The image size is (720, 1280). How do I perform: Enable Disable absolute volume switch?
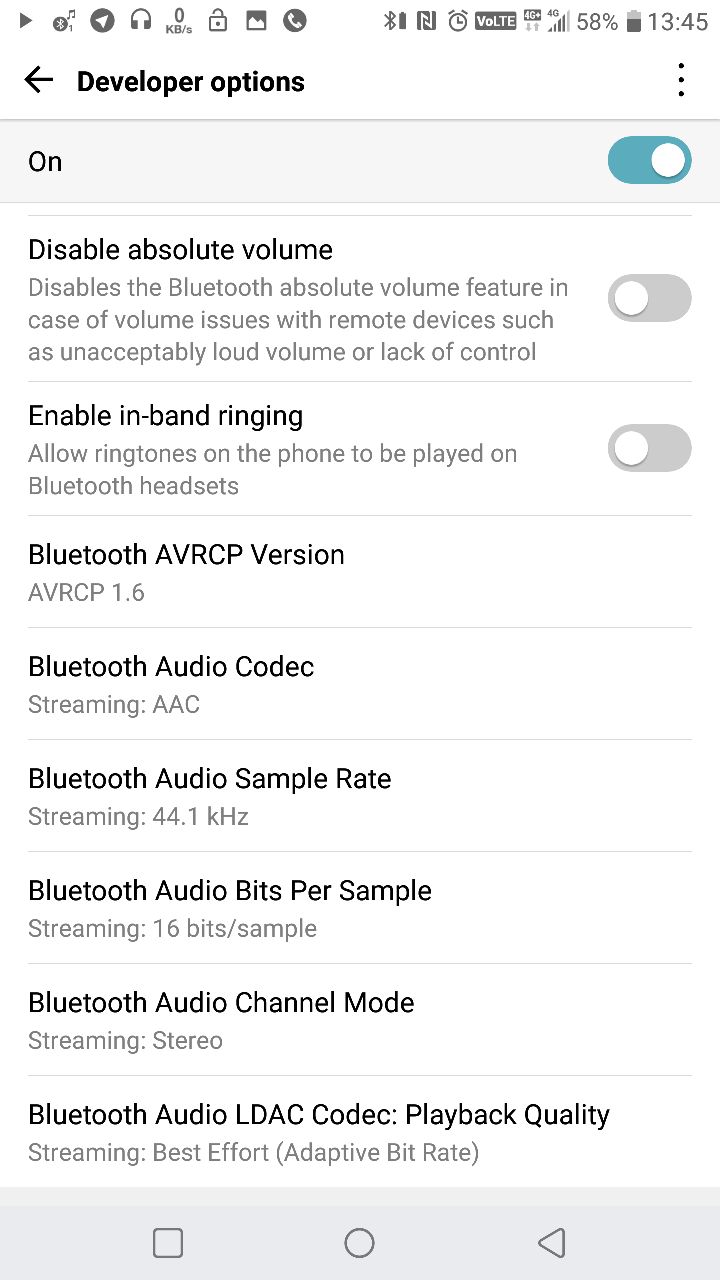click(x=649, y=298)
